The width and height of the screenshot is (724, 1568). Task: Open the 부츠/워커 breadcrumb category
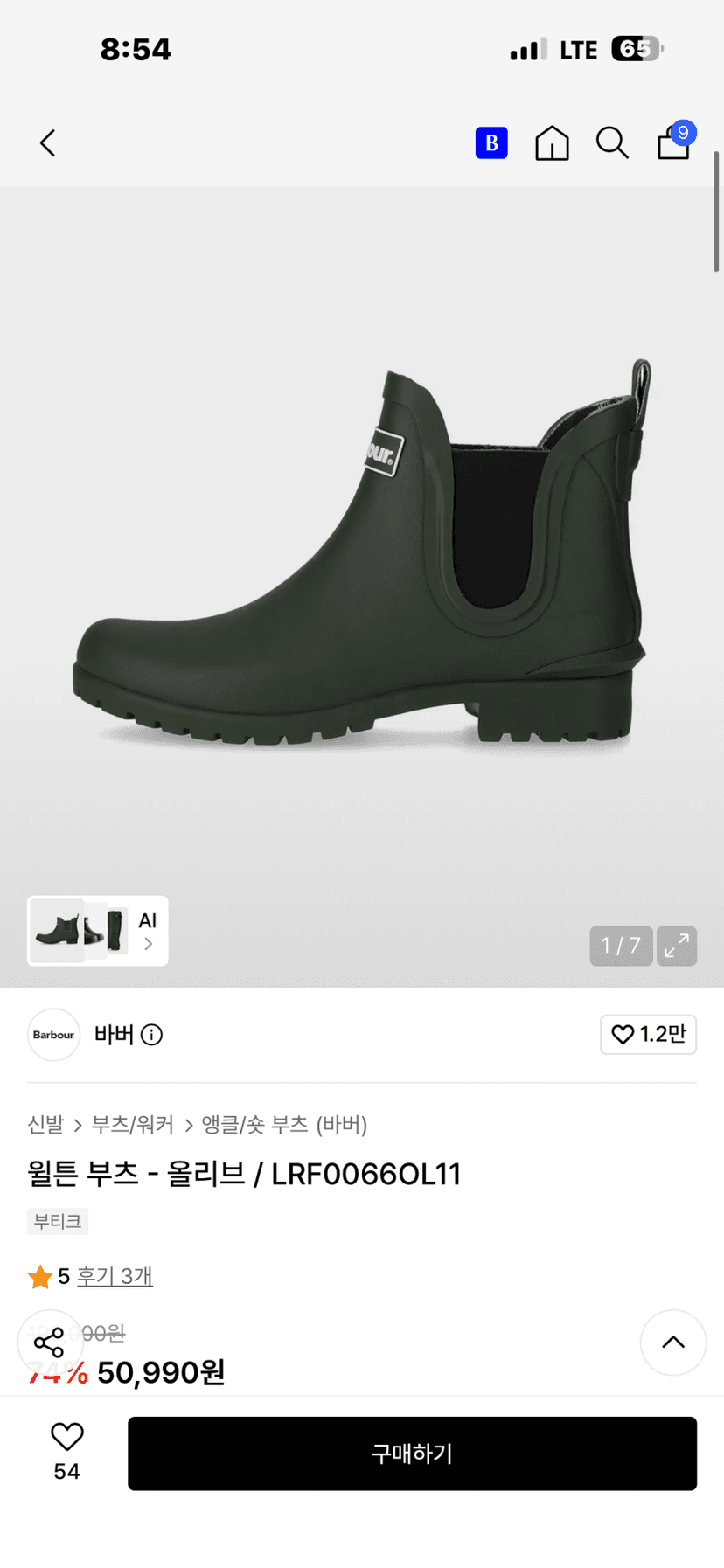pos(133,1124)
